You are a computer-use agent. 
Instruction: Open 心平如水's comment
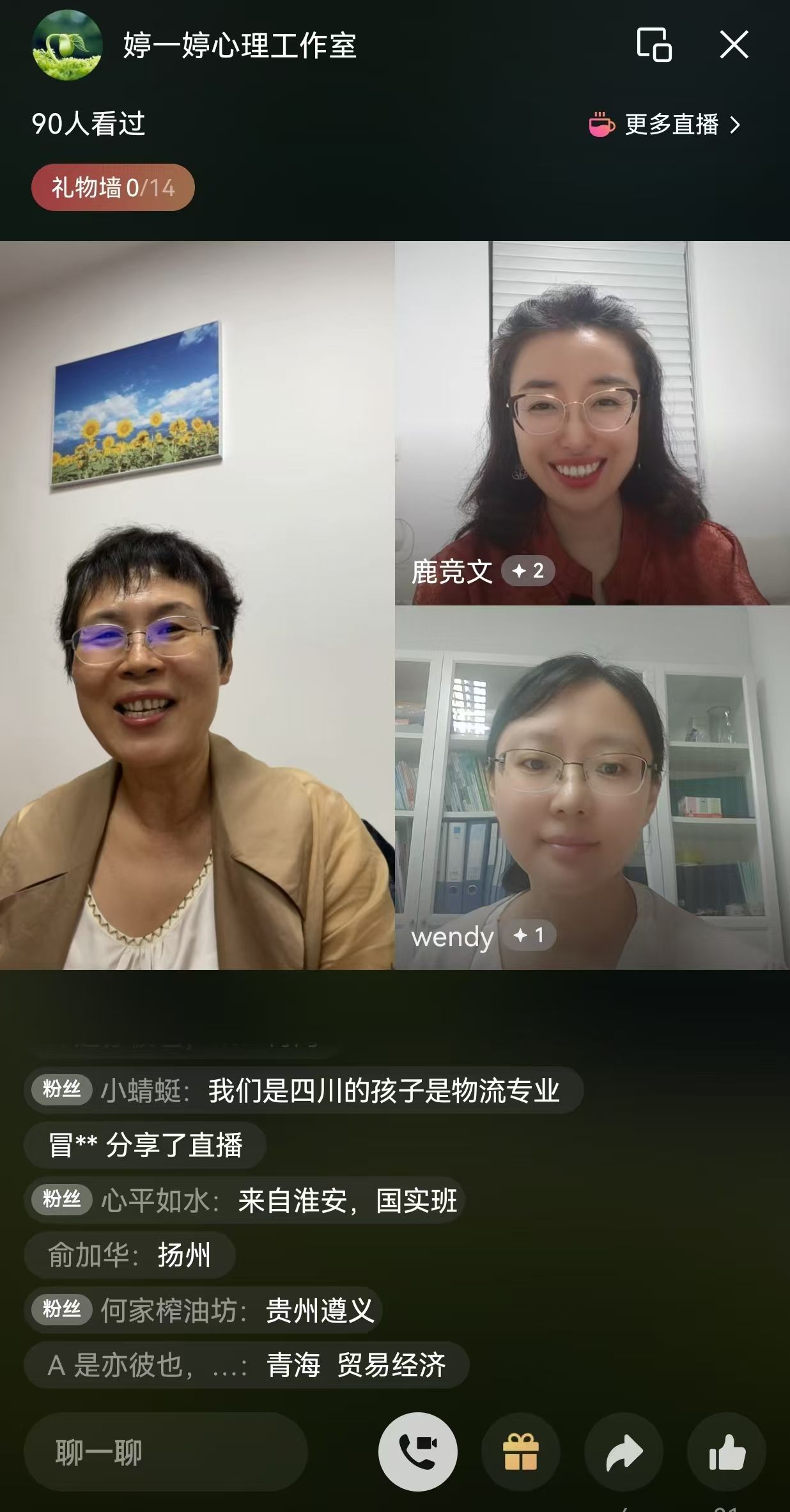point(244,1201)
